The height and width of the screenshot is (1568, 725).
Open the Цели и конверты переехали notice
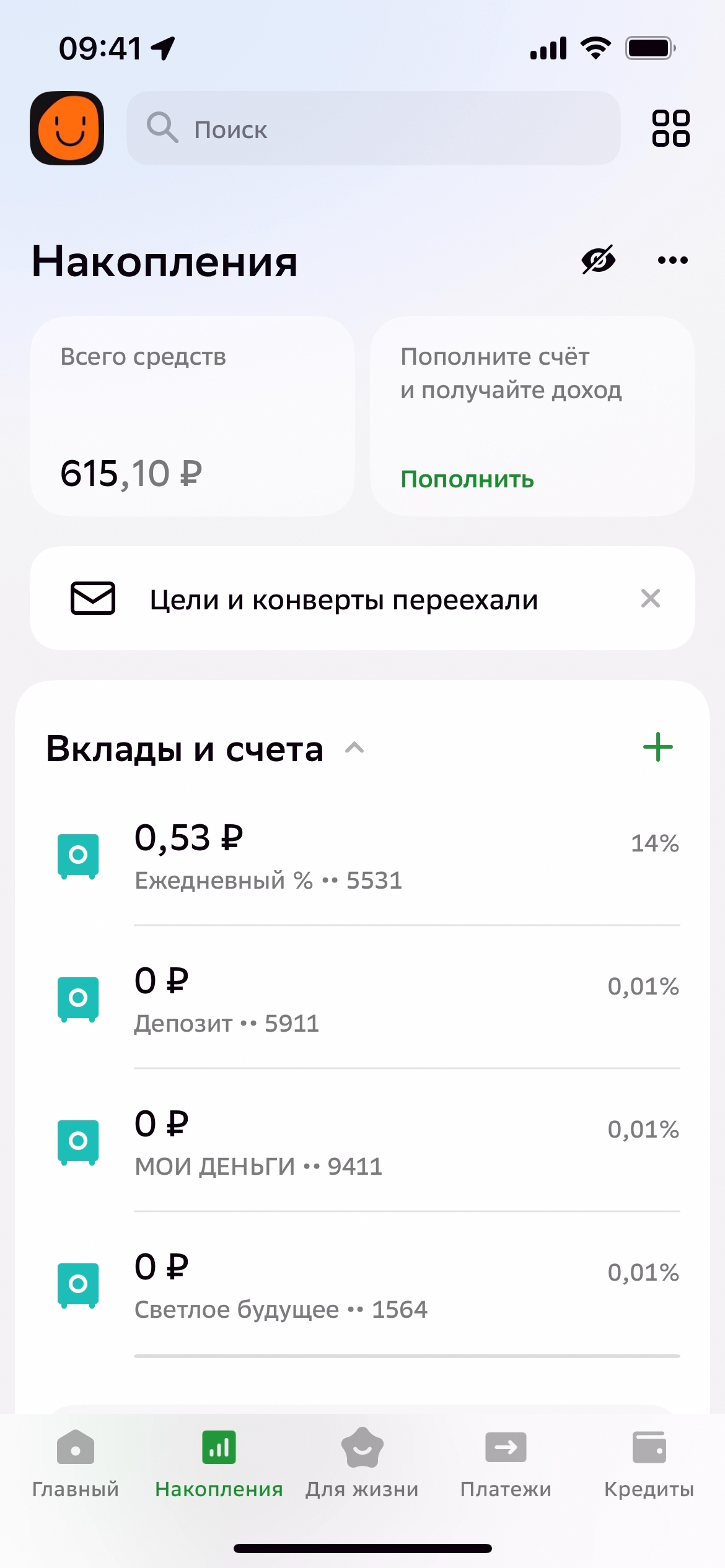[x=344, y=599]
